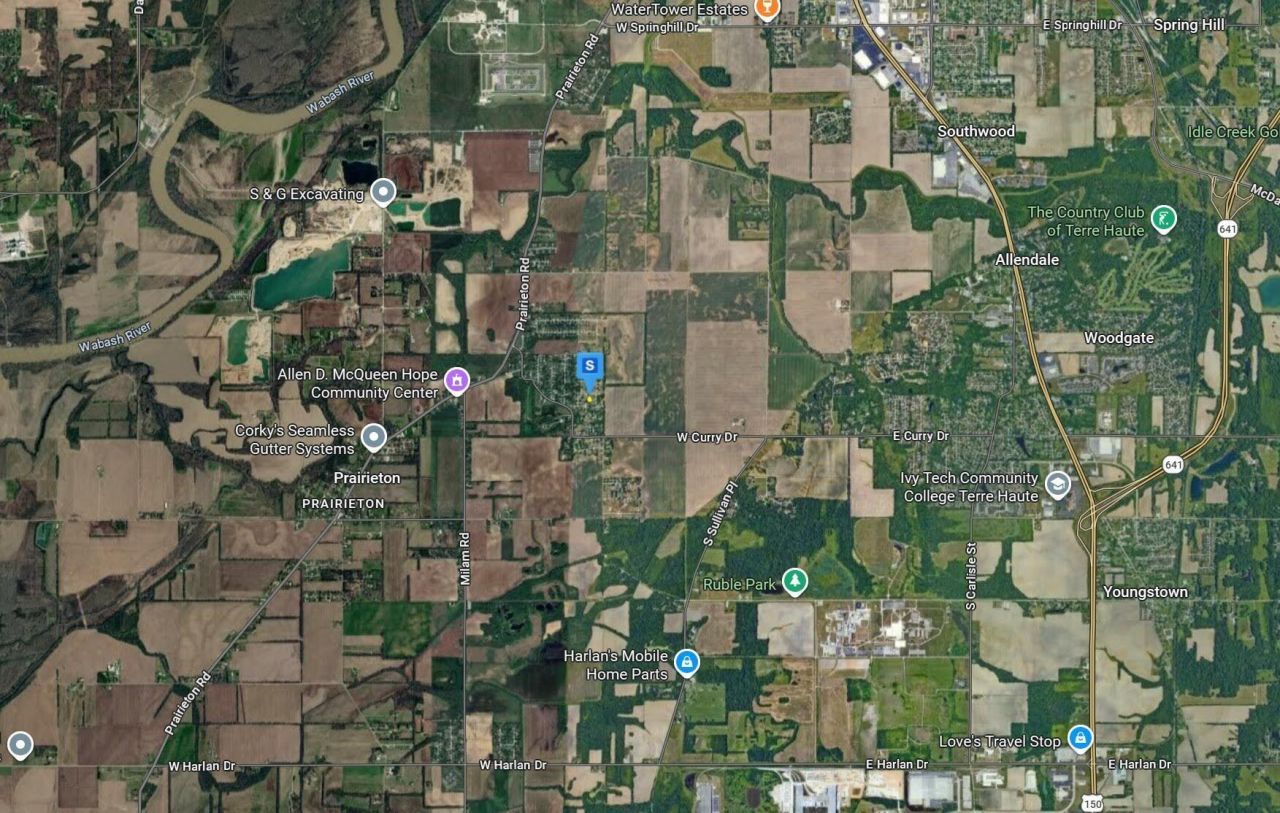Tap the Ruble Park marker

coord(795,580)
